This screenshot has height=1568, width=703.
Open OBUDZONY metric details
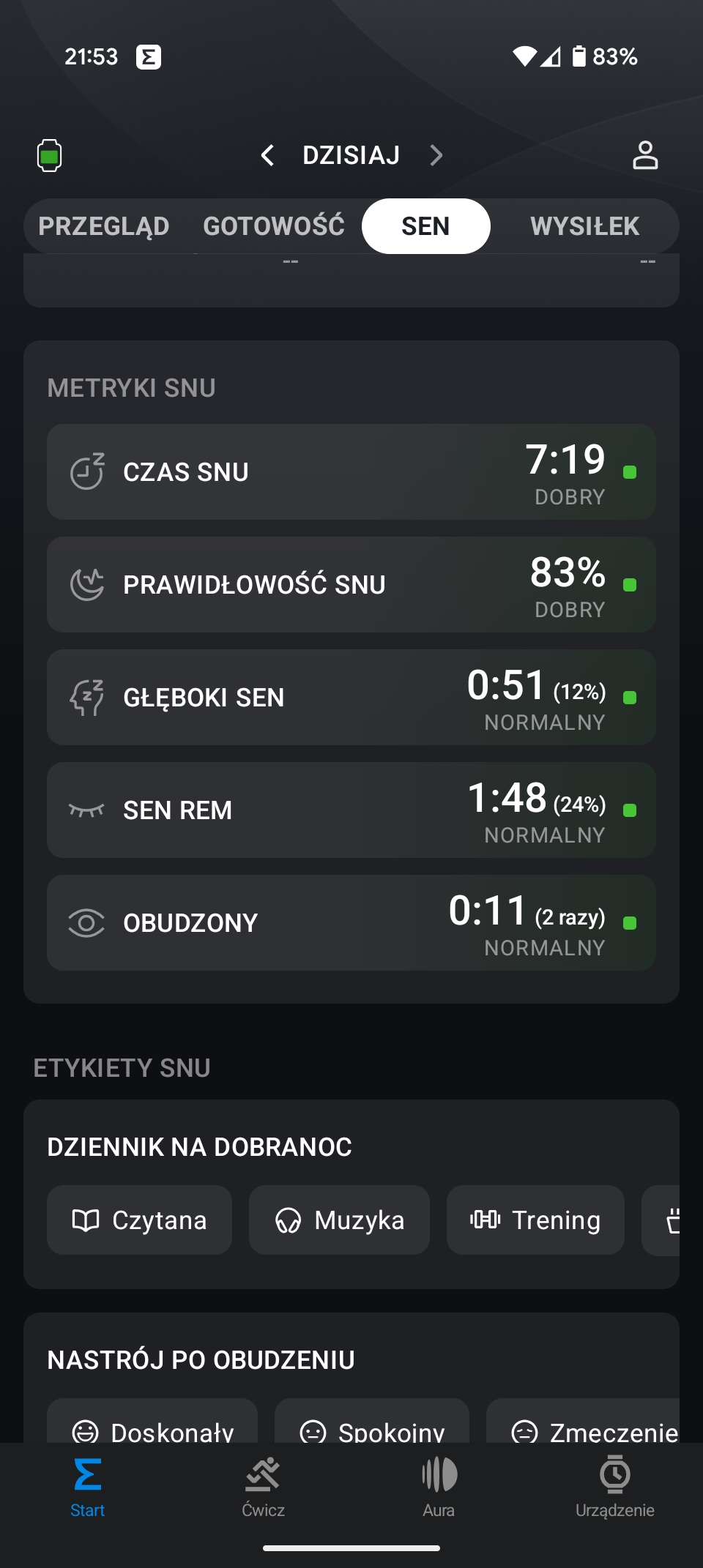click(351, 923)
